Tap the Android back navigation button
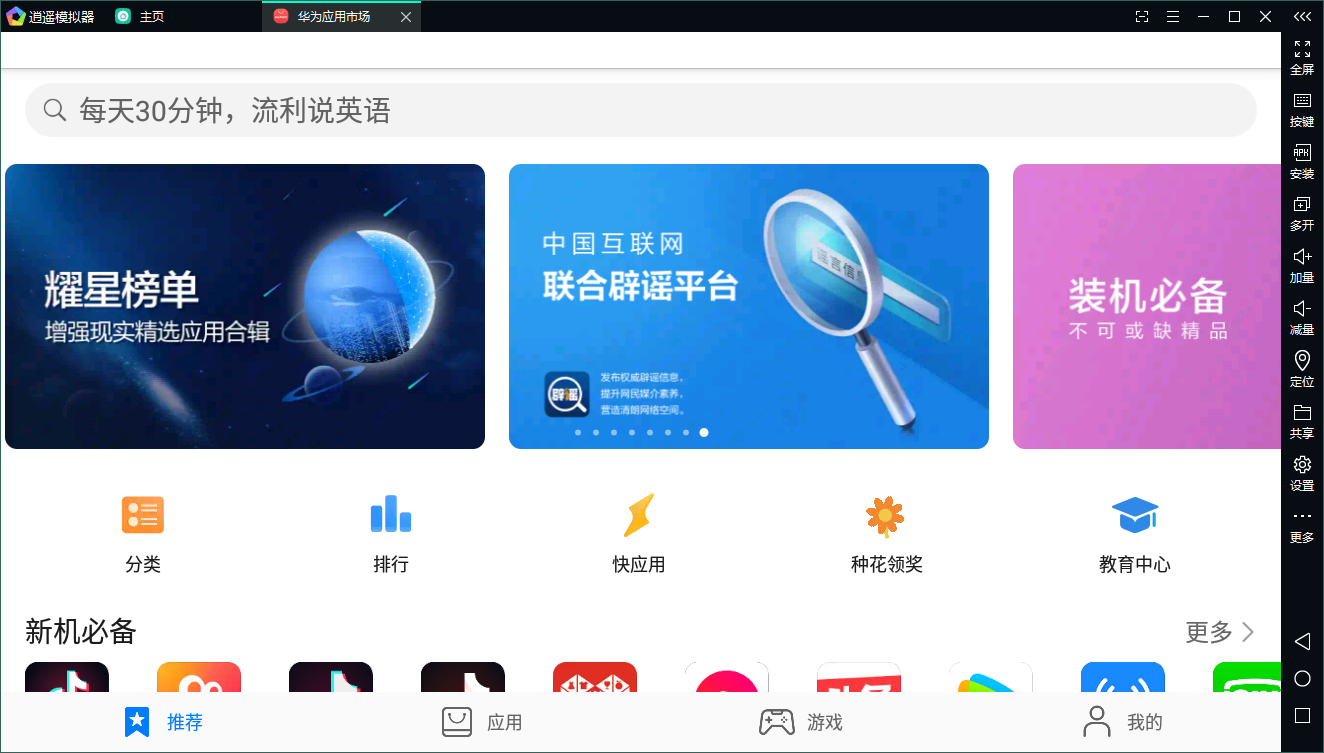1324x753 pixels. tap(1302, 641)
